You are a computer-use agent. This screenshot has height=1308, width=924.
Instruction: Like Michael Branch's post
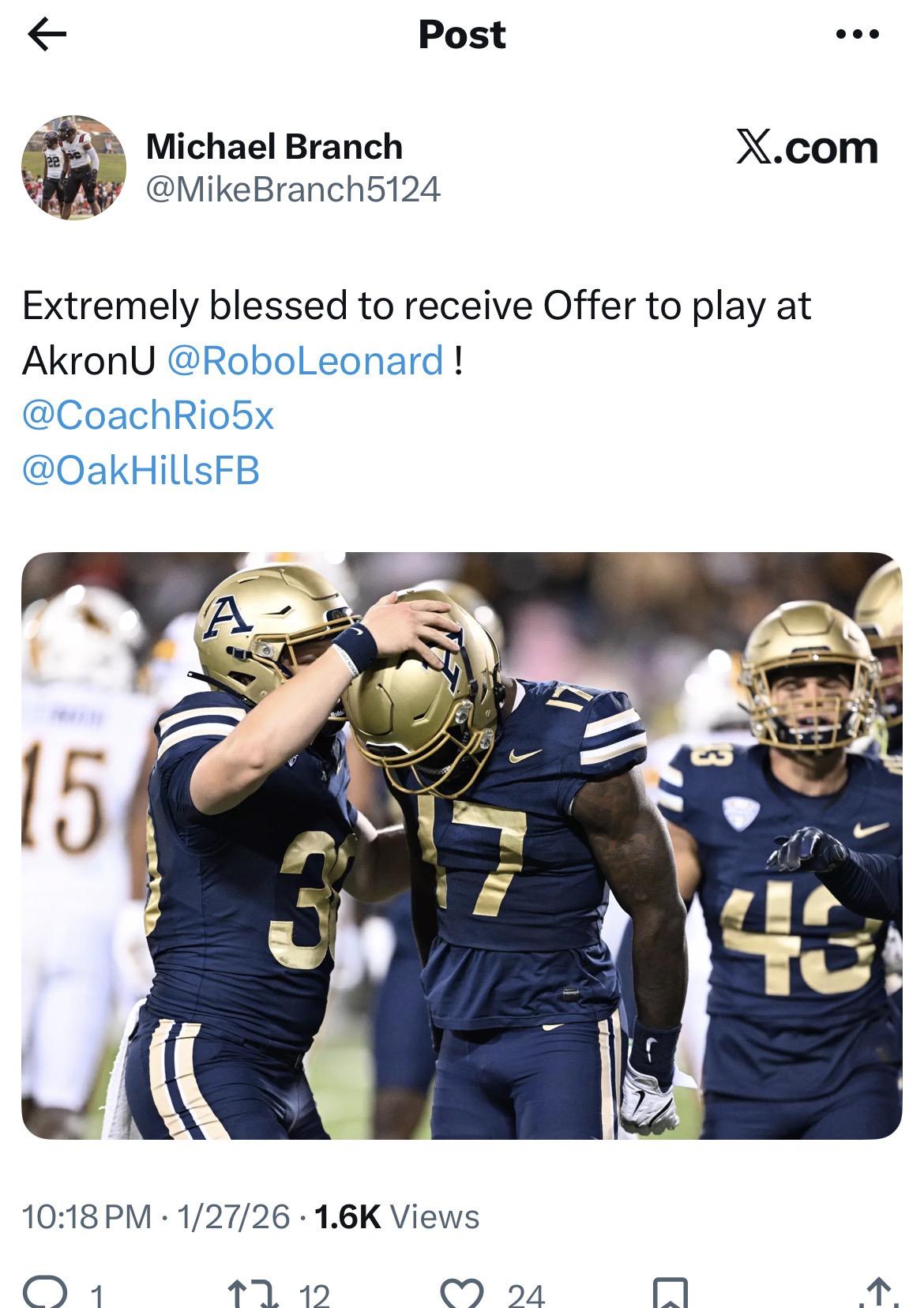tap(461, 1292)
